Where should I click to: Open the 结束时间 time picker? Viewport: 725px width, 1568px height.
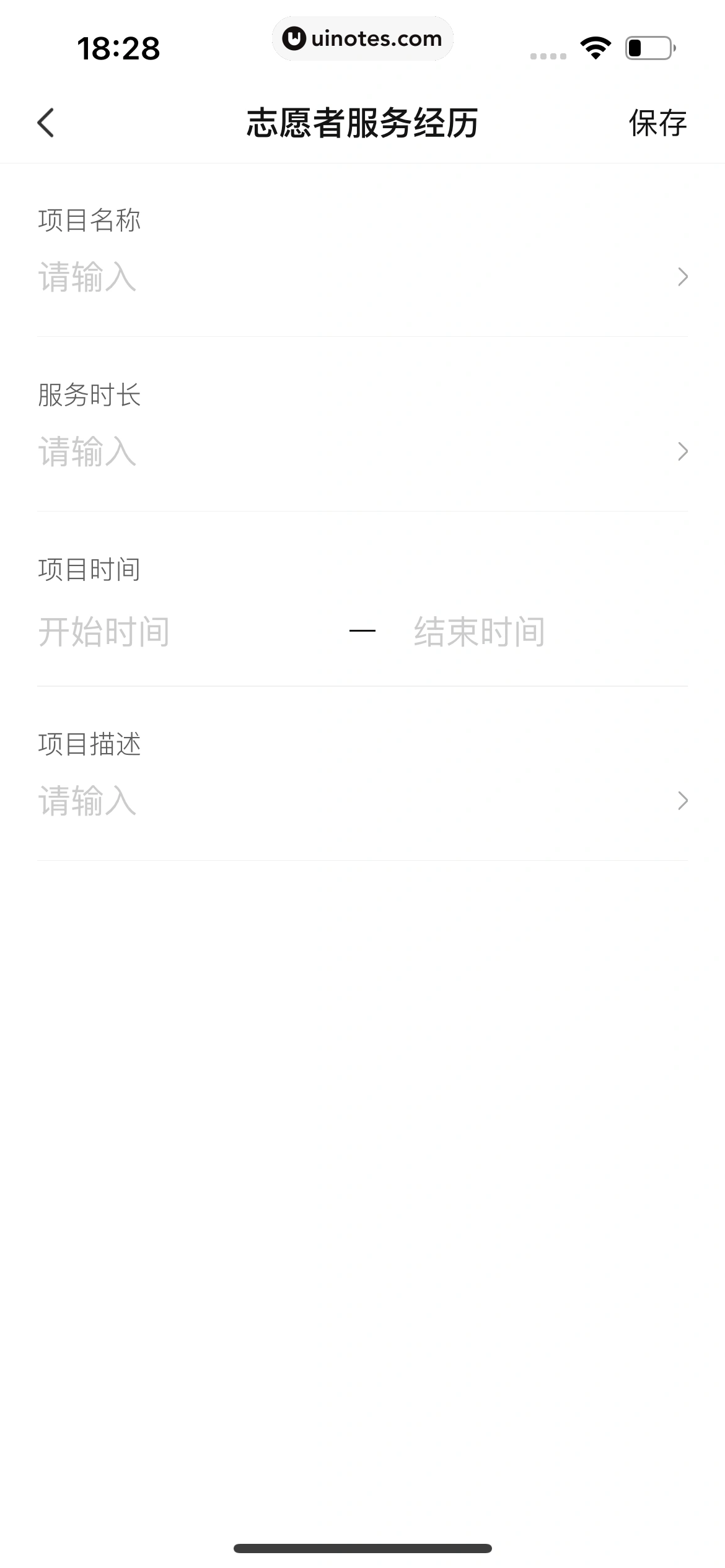pyautogui.click(x=478, y=630)
